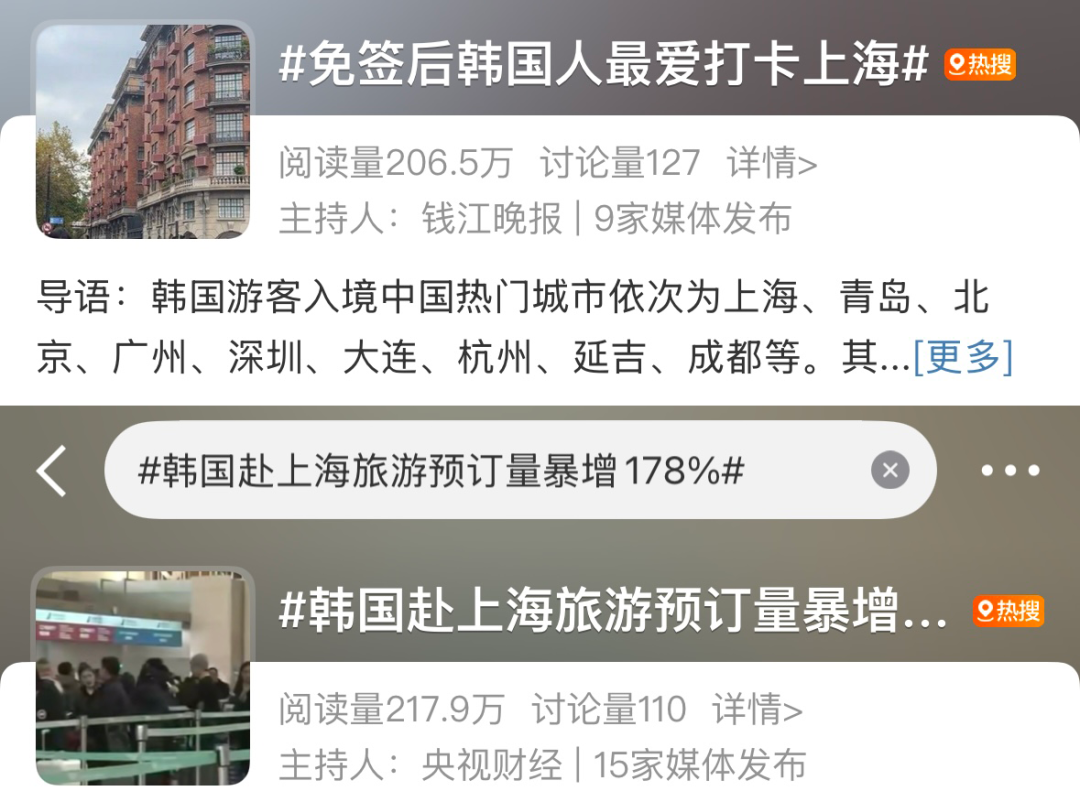Tap the 热搜 badge beside 免签后韩国人最爱打卡上海
The width and height of the screenshot is (1080, 802).
point(980,65)
